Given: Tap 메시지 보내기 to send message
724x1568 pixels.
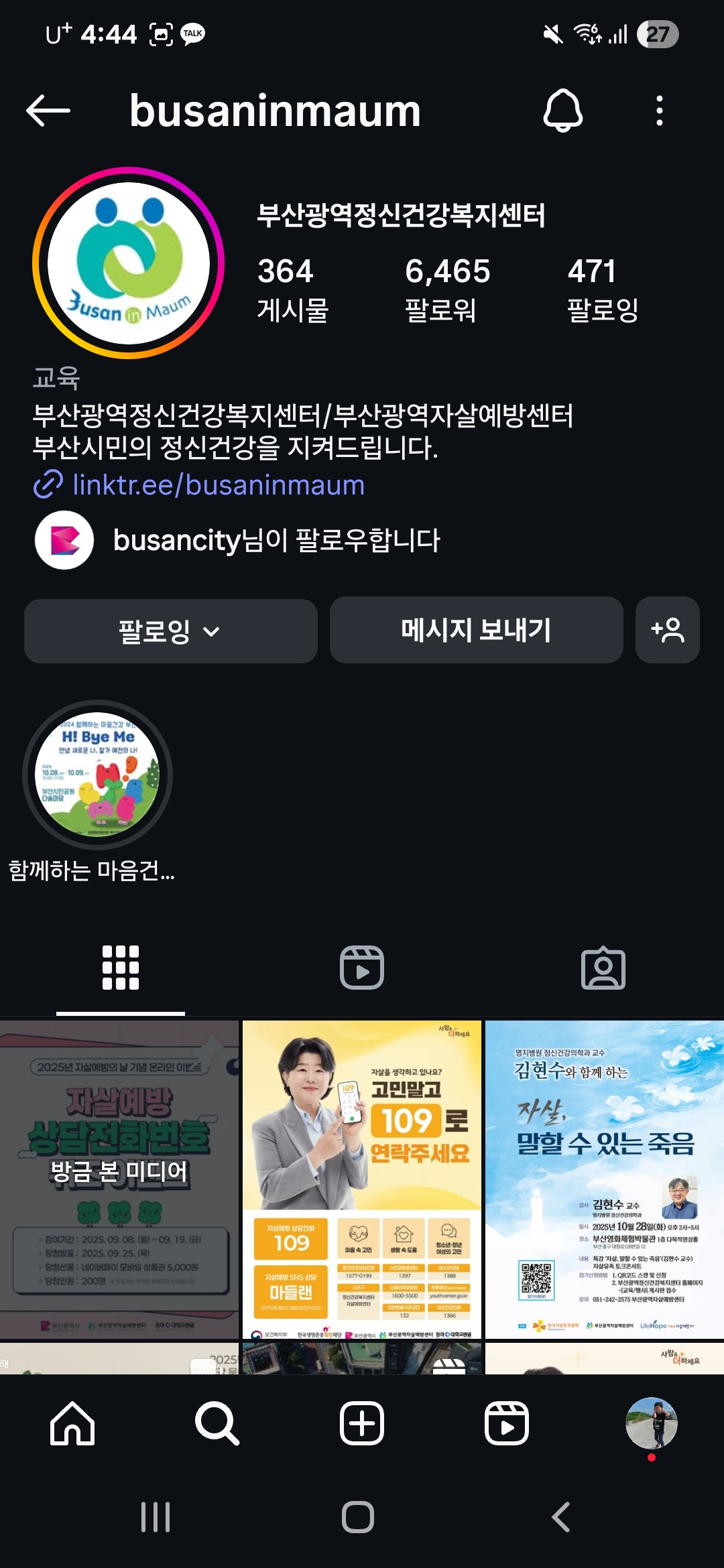Looking at the screenshot, I should [476, 631].
